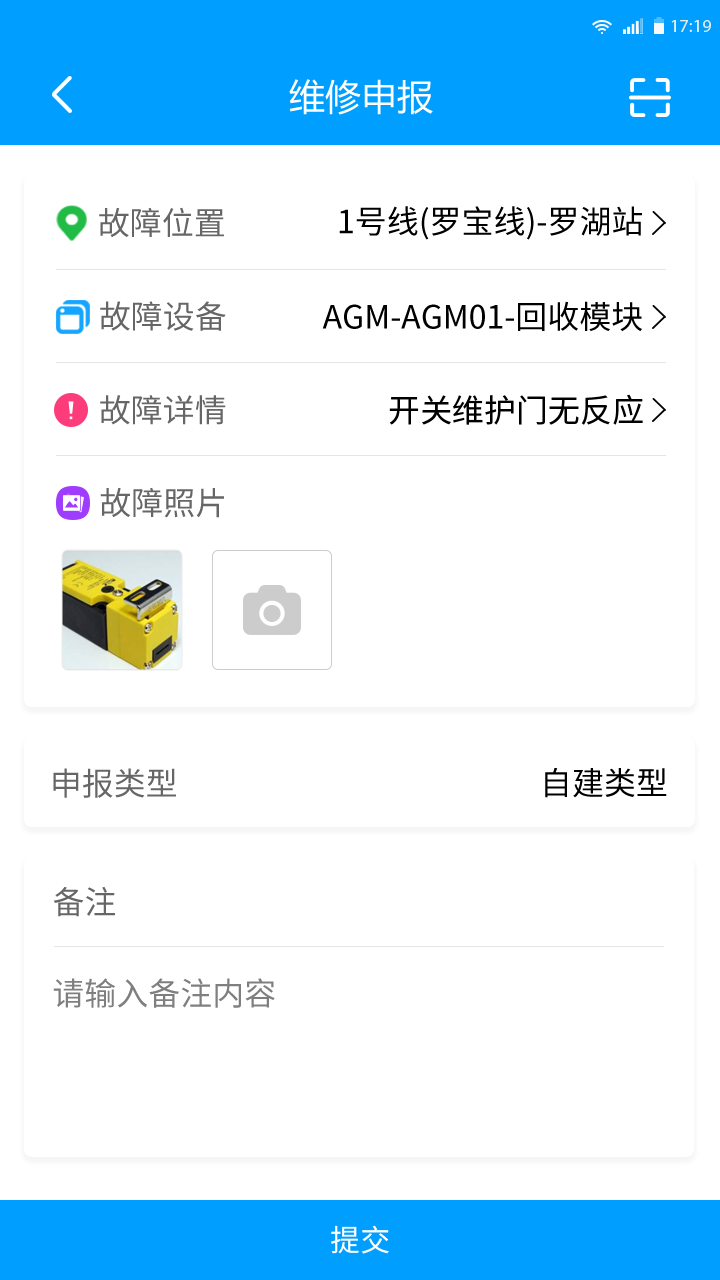
Task: Open fault detail 开关维护门无反应
Action: coord(520,410)
